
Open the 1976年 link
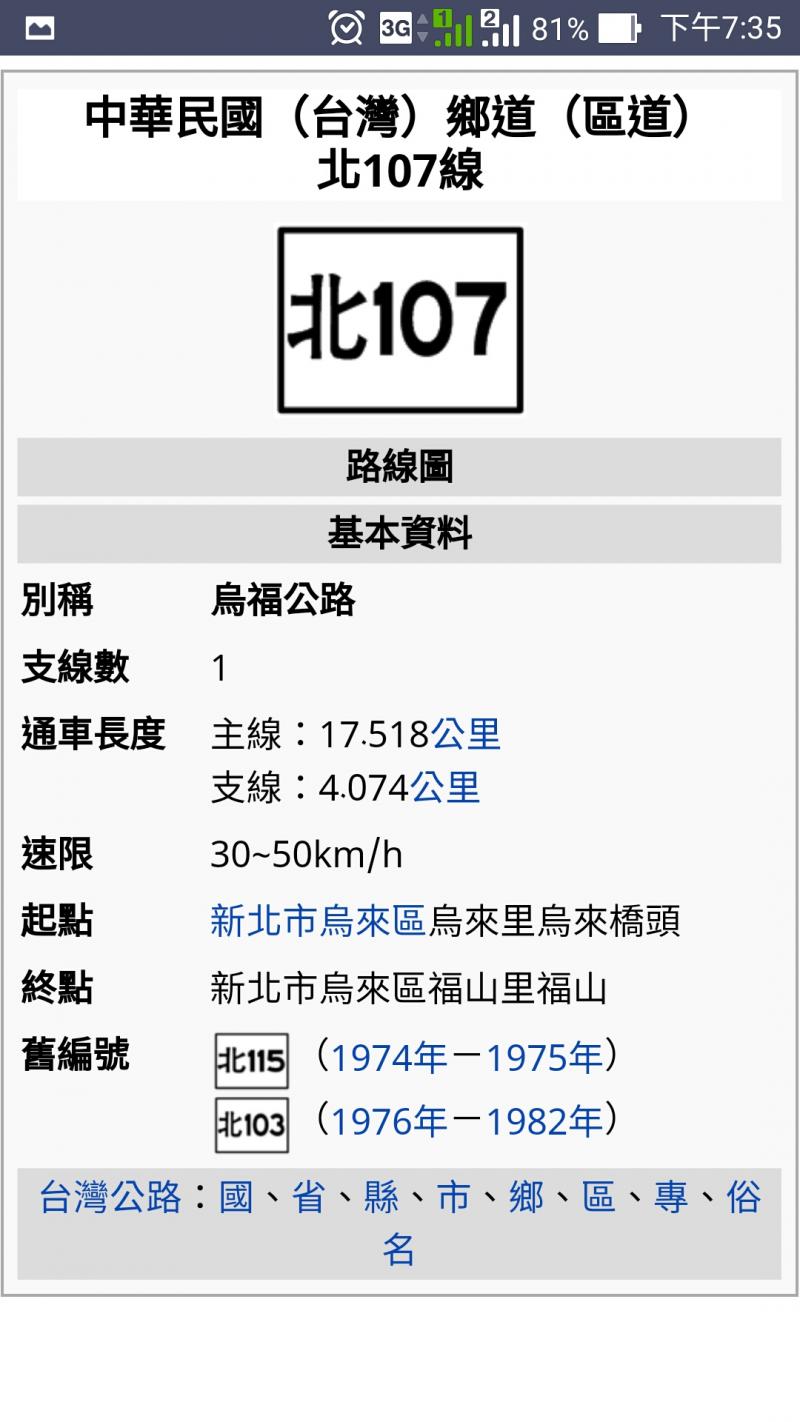point(388,1122)
